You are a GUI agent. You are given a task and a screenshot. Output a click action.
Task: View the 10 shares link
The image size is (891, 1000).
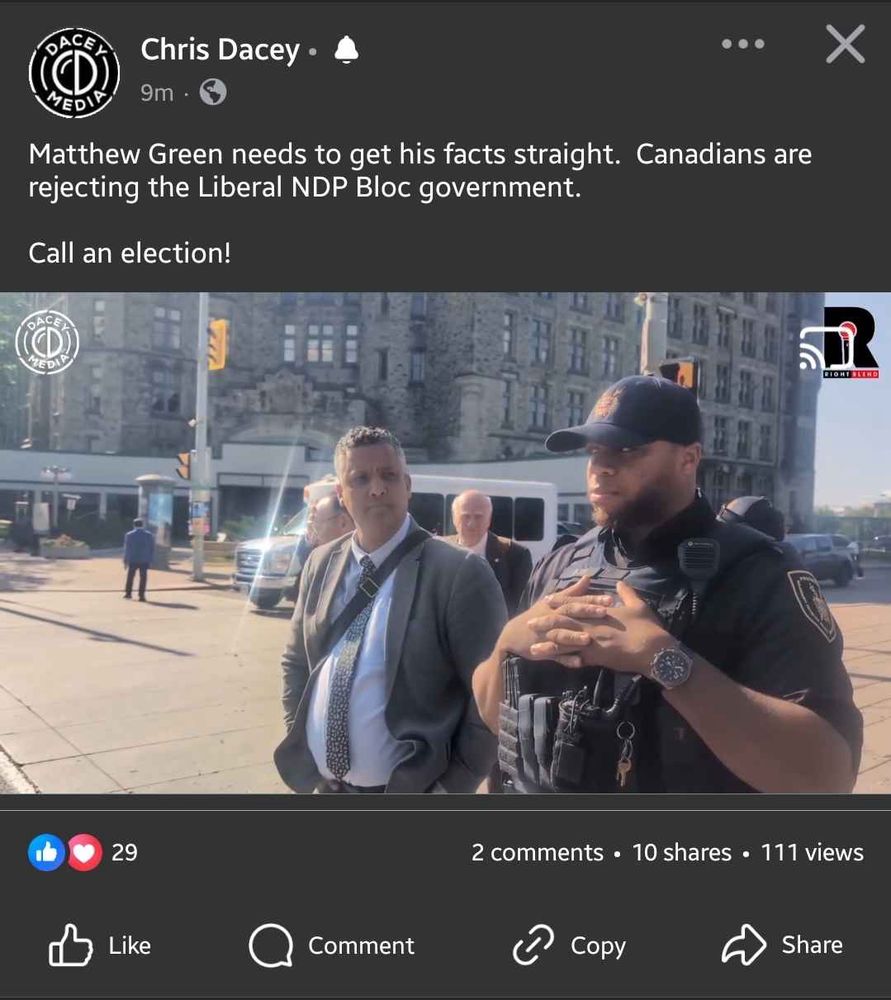pyautogui.click(x=682, y=853)
